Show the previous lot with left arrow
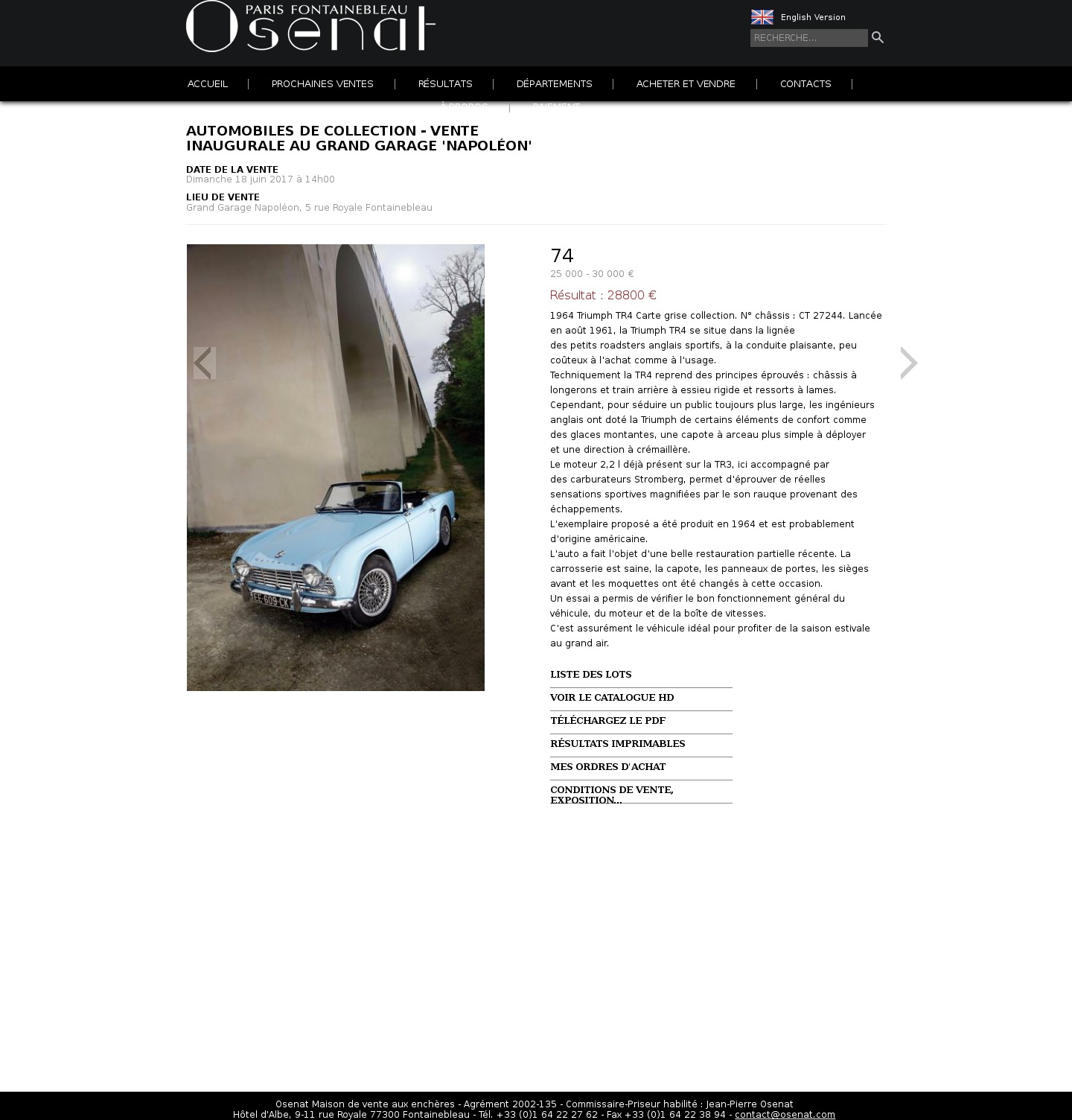The image size is (1072, 1120). (x=203, y=363)
